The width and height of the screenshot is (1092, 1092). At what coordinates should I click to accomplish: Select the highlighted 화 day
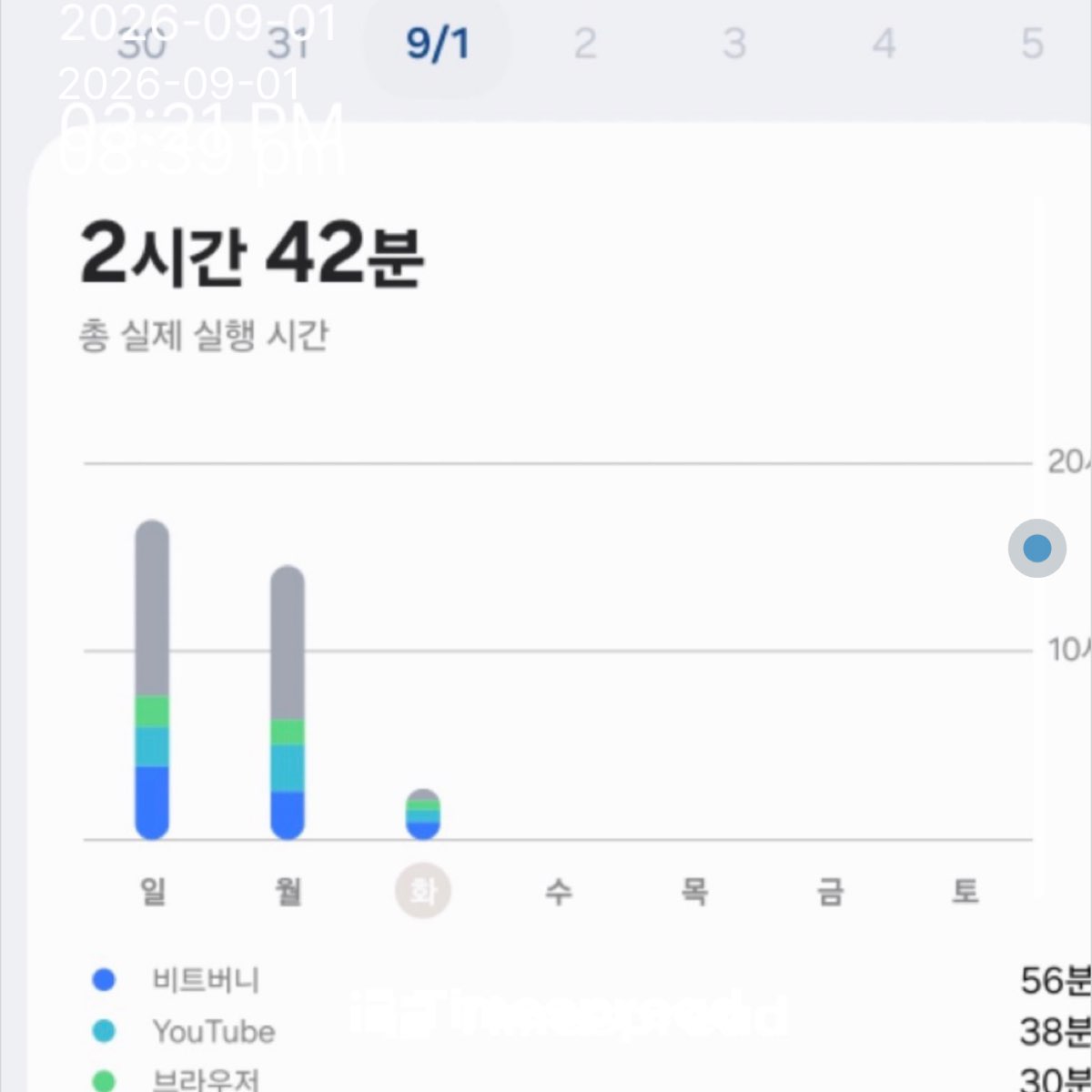pos(423,890)
